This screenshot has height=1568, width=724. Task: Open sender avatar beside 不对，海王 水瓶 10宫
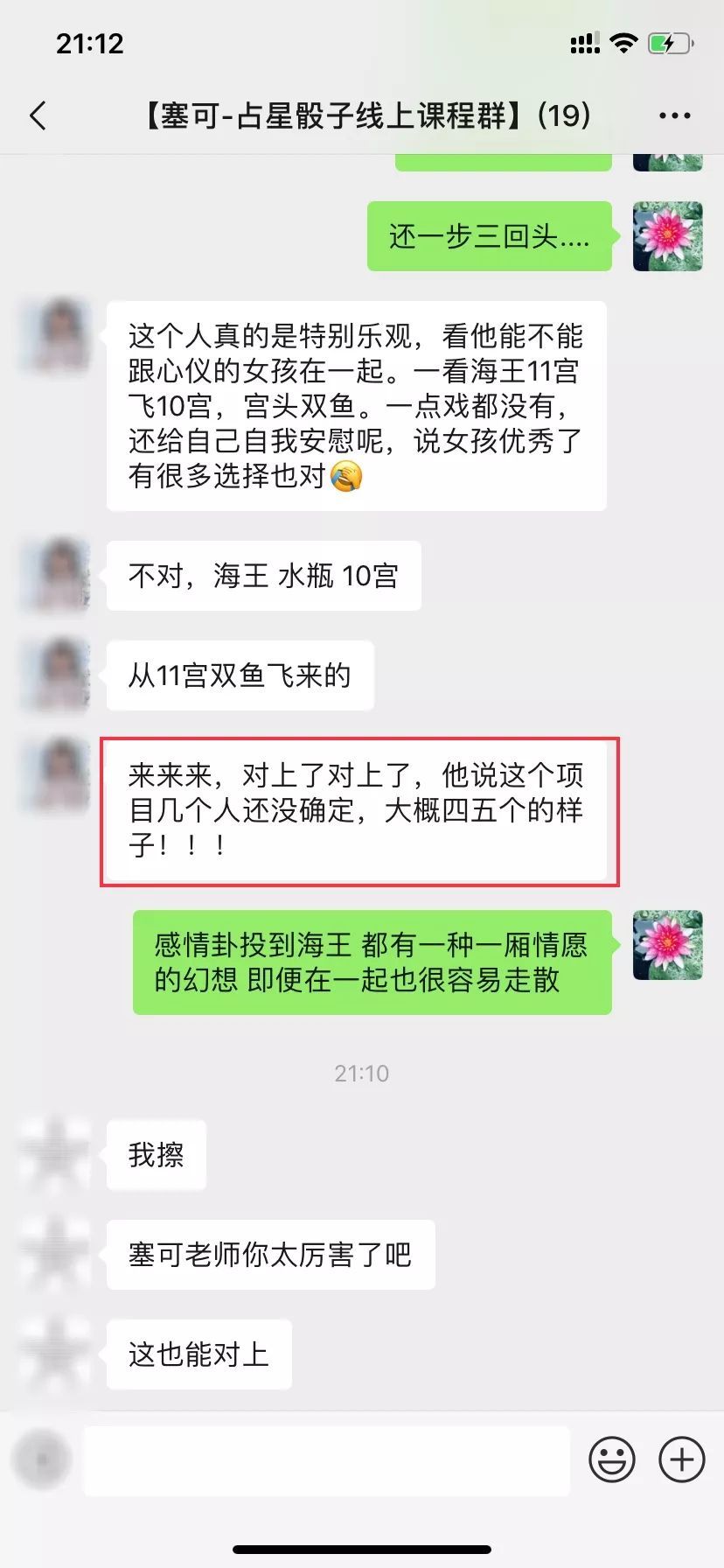point(56,575)
